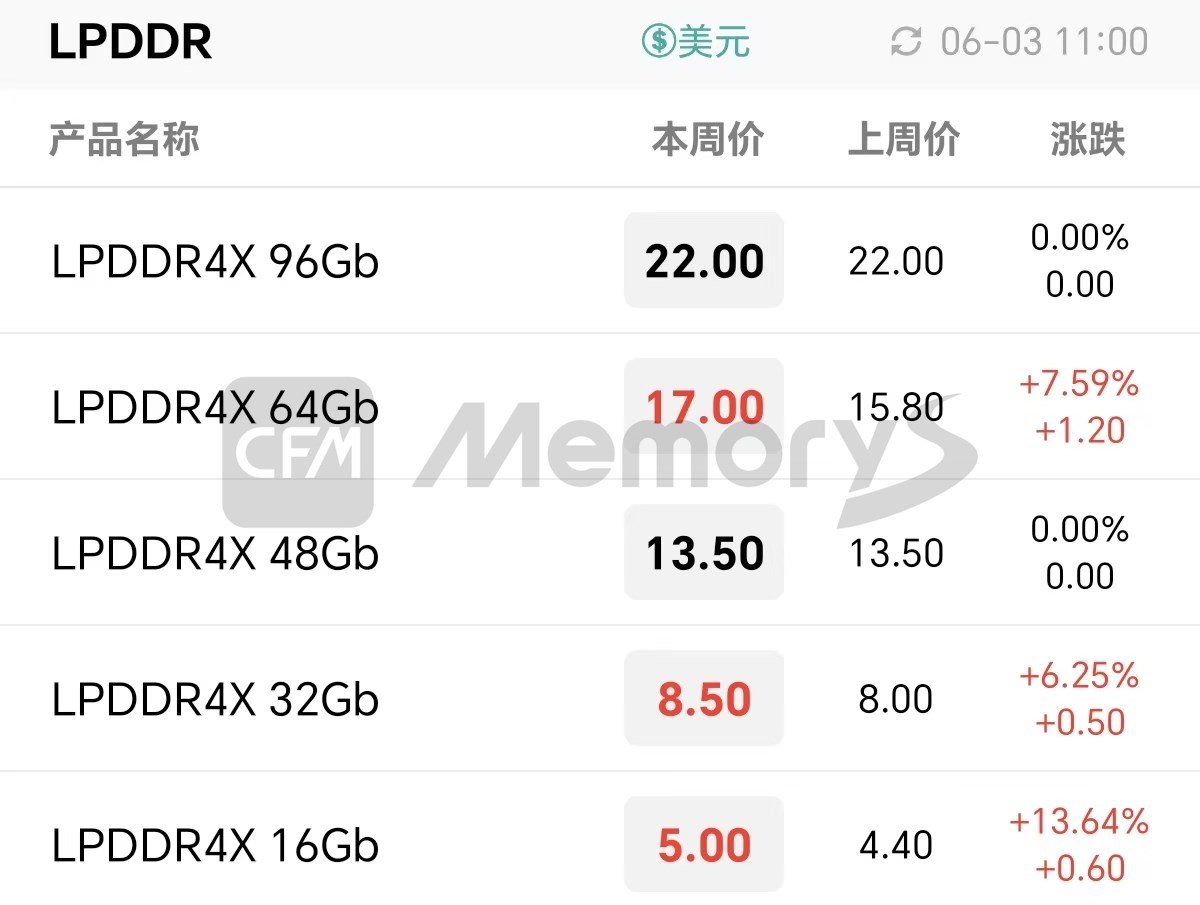Select the LPDDR4X 32Gb row
Viewport: 1200px width, 905px height.
(215, 699)
